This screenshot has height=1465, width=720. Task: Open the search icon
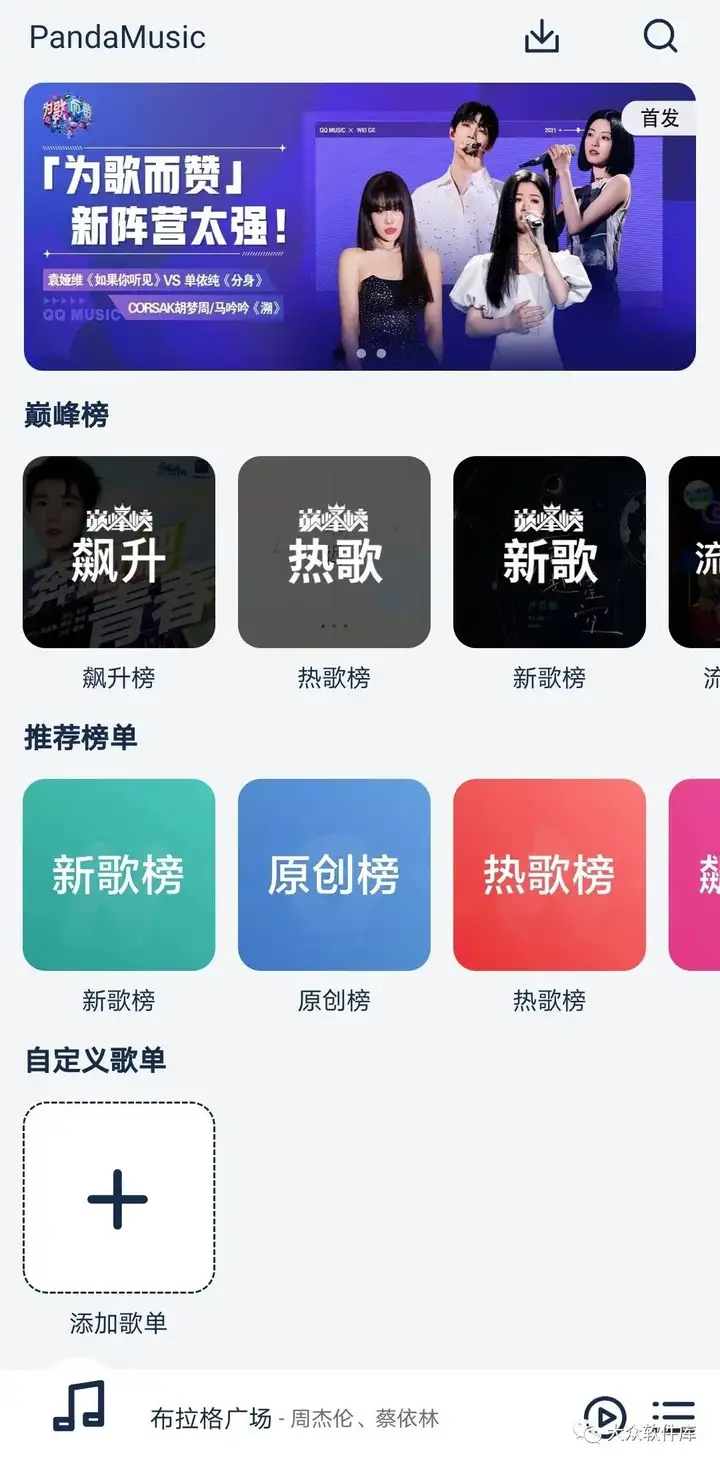[x=660, y=37]
